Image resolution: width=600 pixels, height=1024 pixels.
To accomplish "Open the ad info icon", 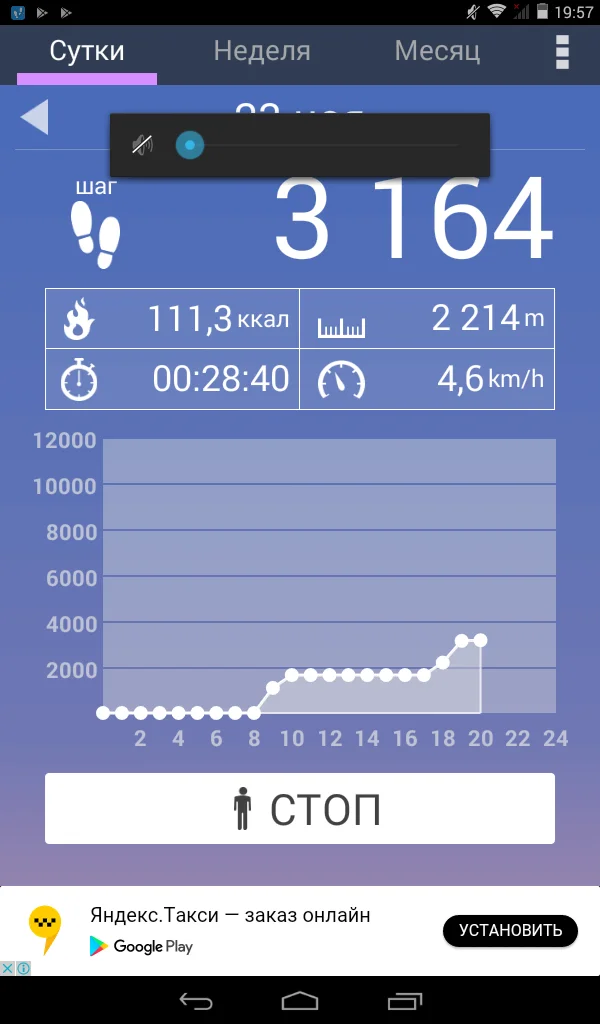I will pos(22,968).
